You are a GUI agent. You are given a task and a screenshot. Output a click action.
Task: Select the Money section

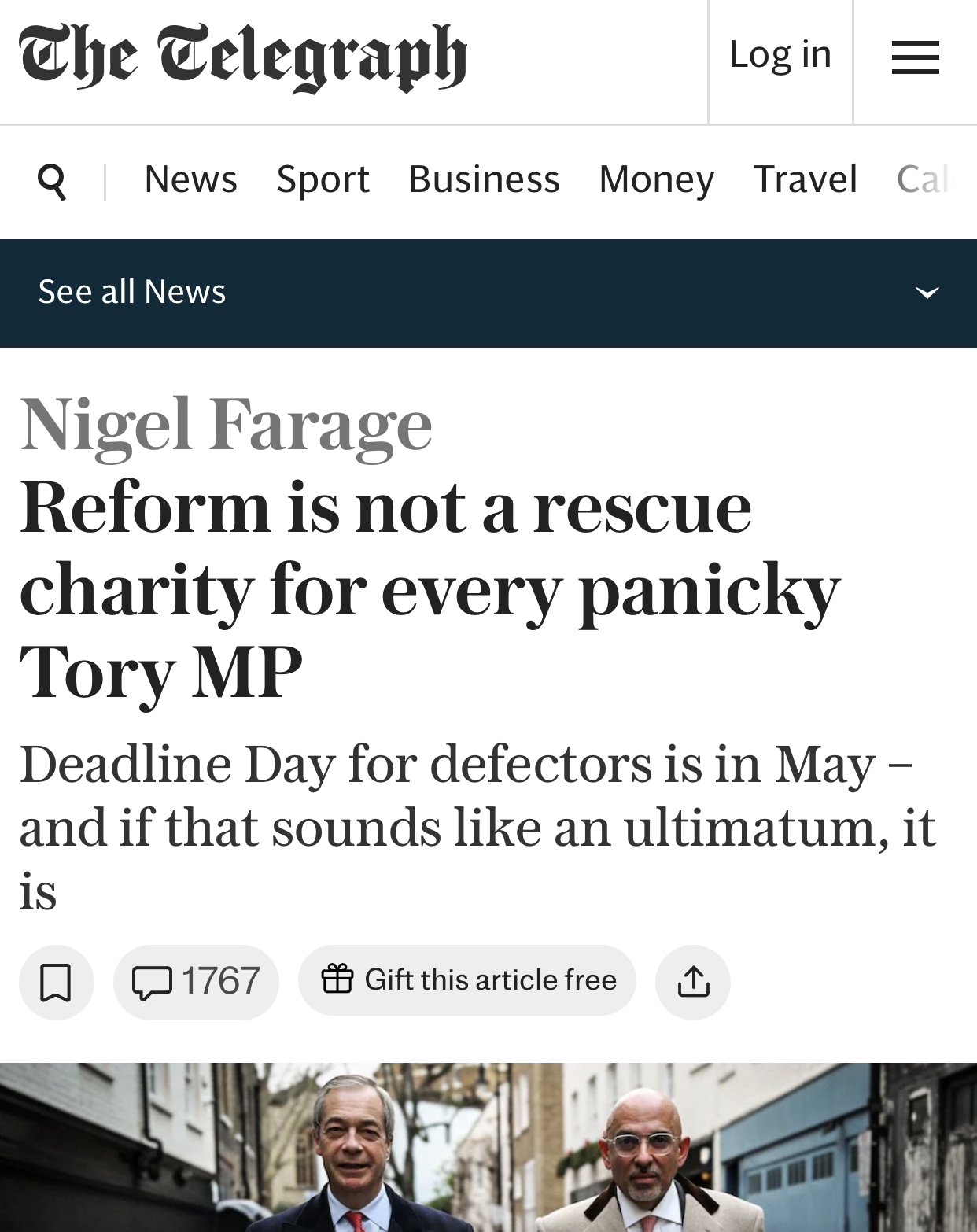[x=656, y=179]
